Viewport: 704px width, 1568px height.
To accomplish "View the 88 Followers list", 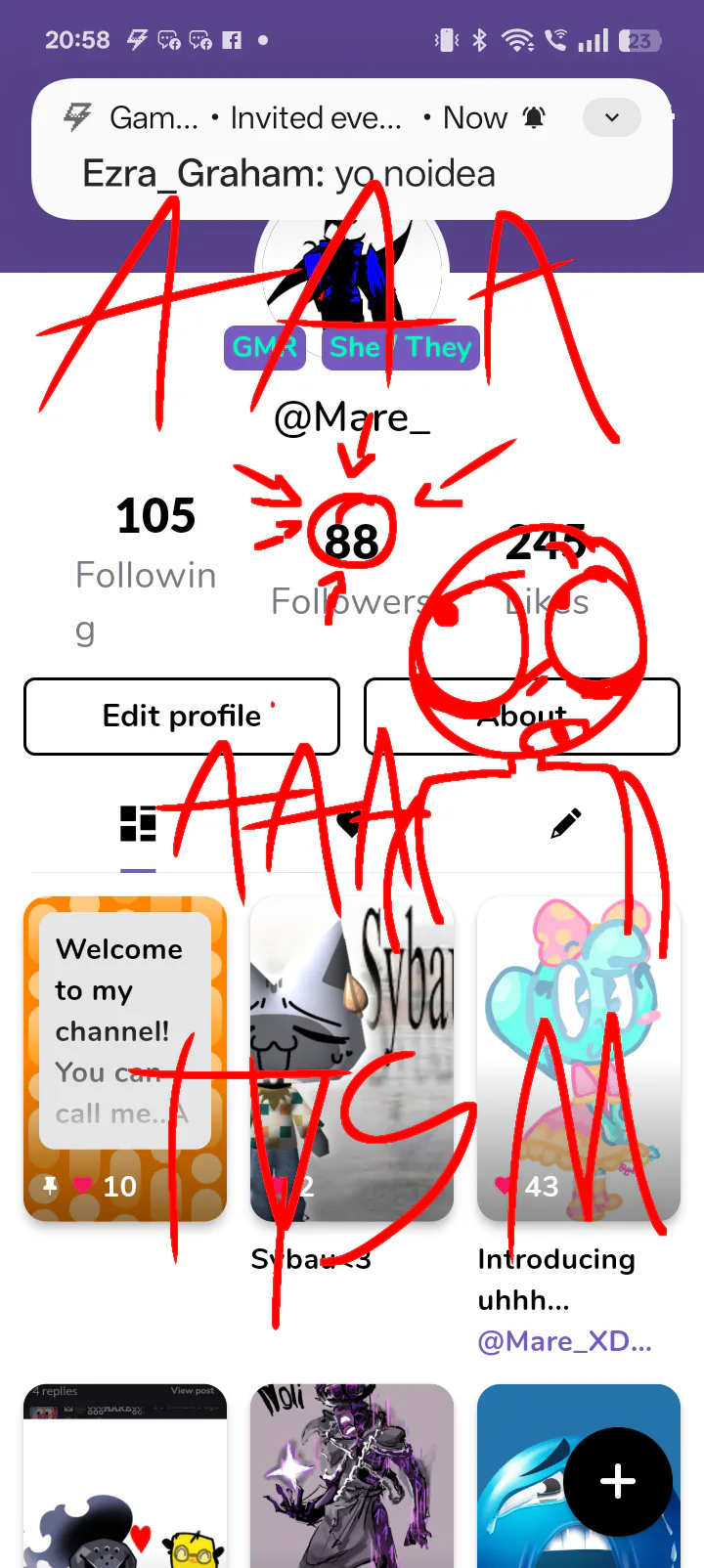I will coord(351,567).
